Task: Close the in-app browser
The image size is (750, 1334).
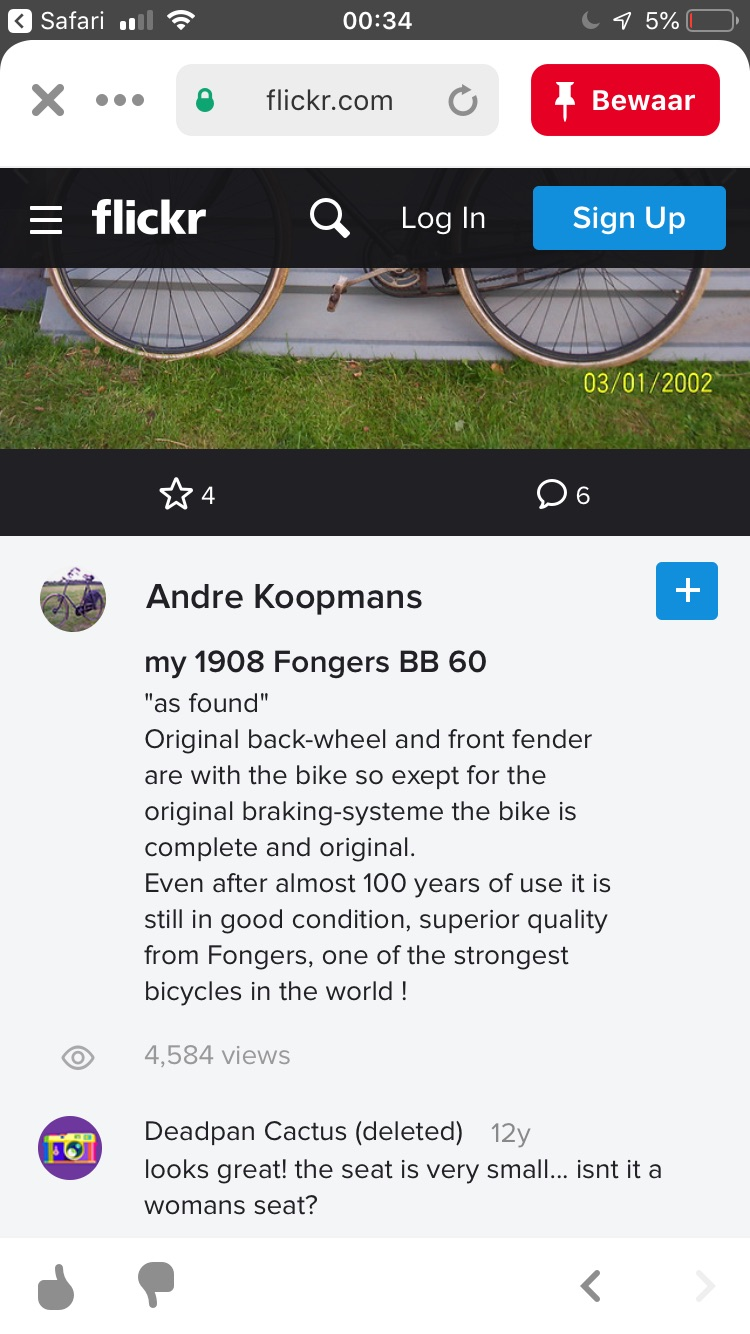Action: 47,100
